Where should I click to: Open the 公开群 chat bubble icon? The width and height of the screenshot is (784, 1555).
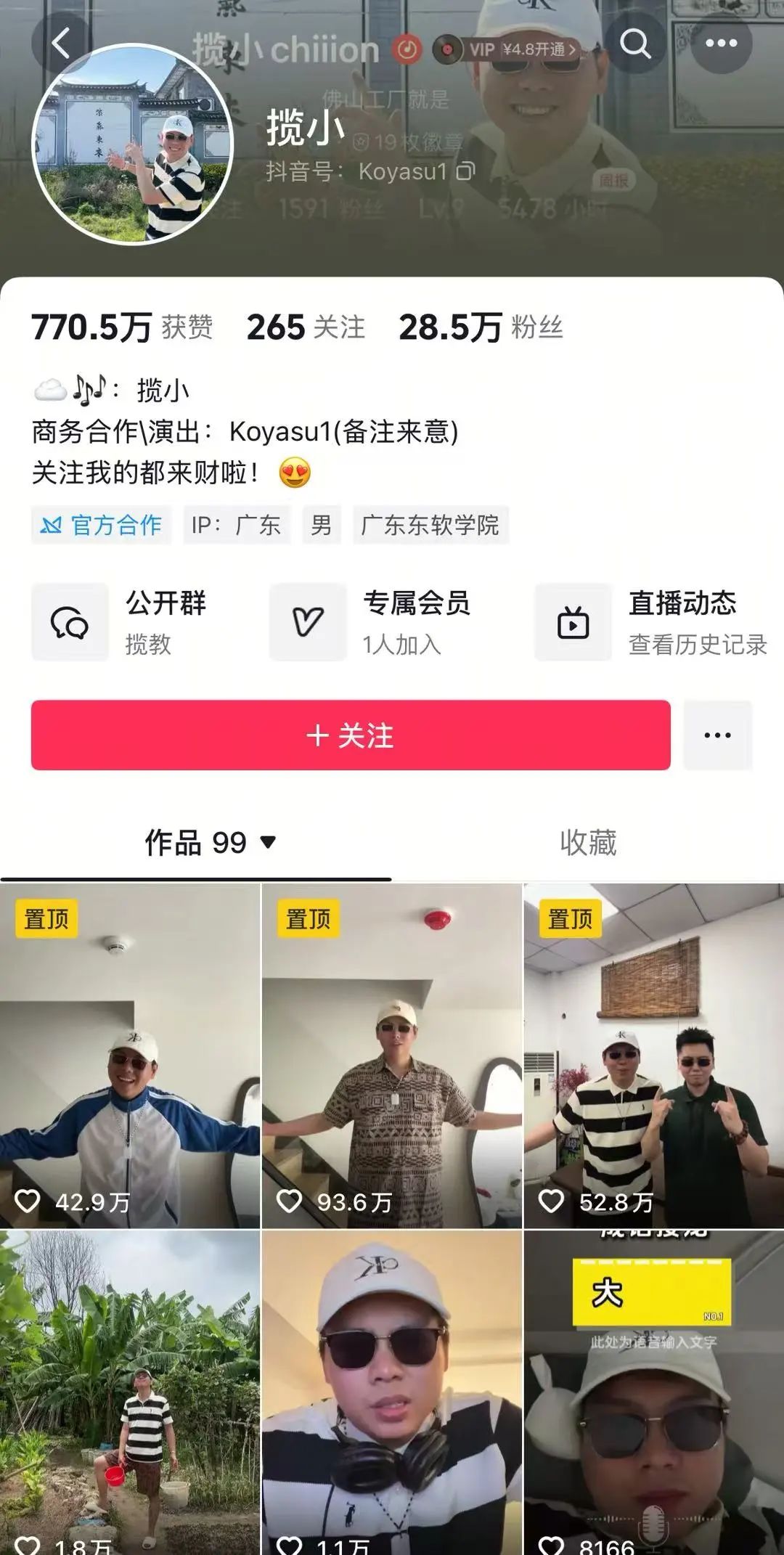69,622
